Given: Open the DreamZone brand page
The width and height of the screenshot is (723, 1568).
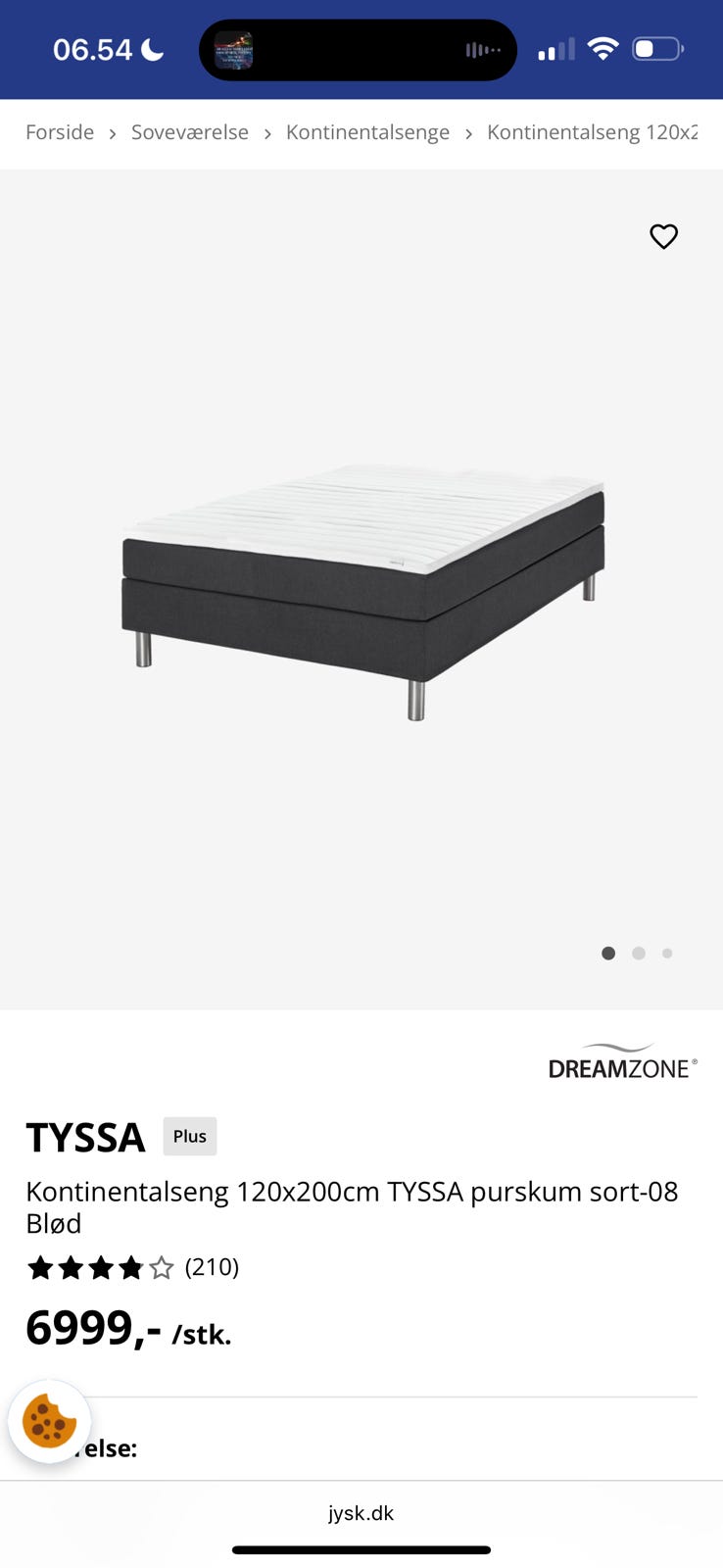Looking at the screenshot, I should point(622,1062).
